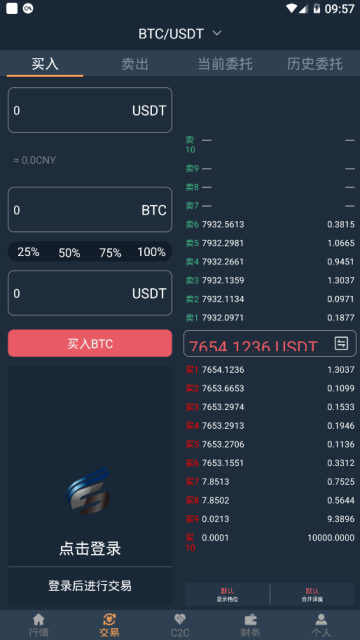The image size is (360, 640).
Task: Go to the 行情 tab
Action: [x=39, y=625]
